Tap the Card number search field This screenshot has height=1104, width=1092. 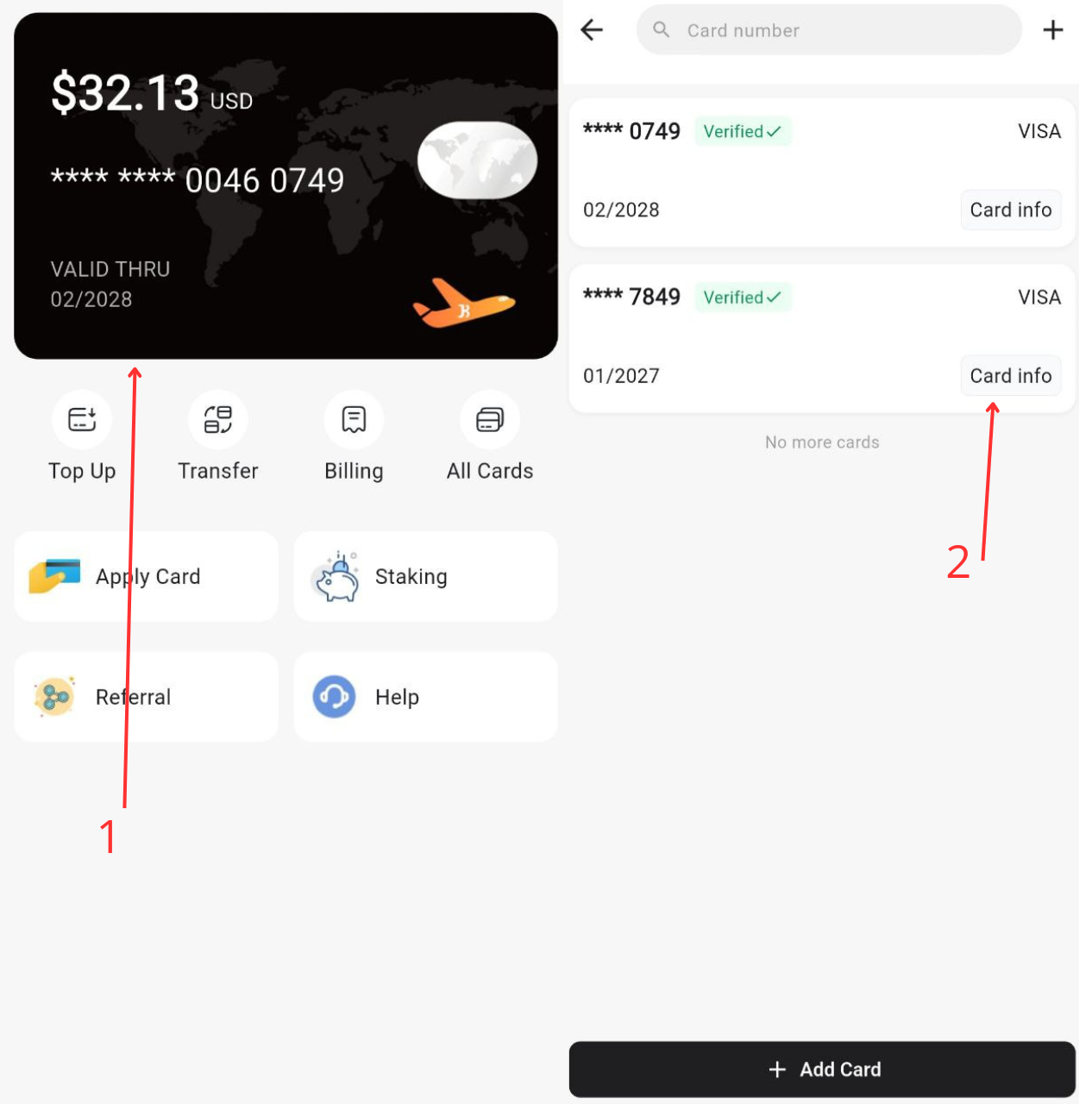(828, 30)
